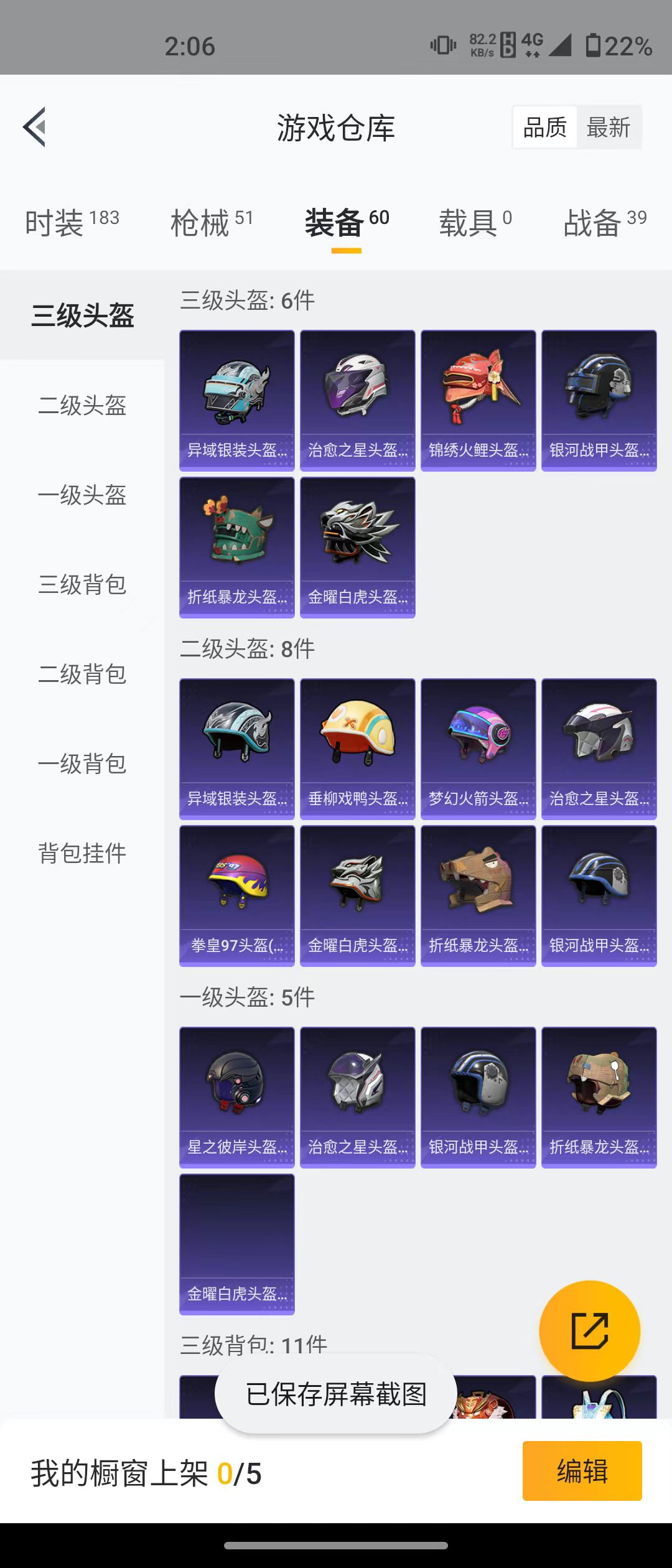Select 一级背包 in the side menu
The width and height of the screenshot is (672, 1568).
coord(82,764)
